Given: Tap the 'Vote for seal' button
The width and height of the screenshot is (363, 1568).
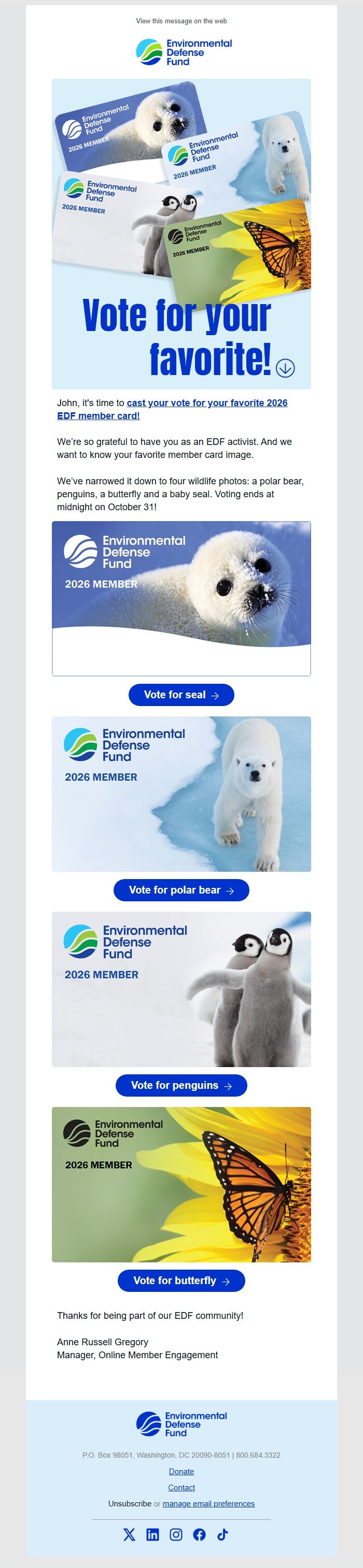Looking at the screenshot, I should (181, 695).
